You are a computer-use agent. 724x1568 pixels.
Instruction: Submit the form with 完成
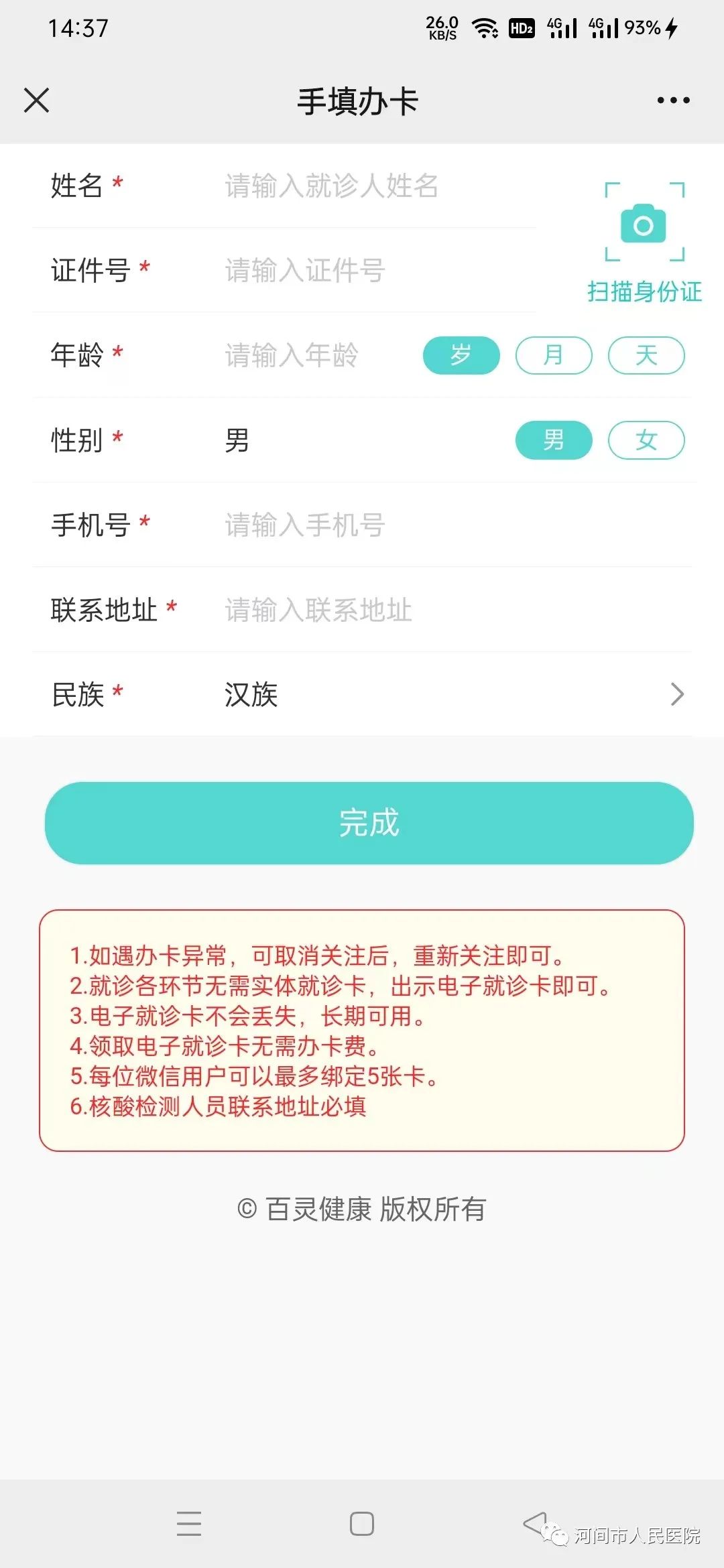[369, 823]
